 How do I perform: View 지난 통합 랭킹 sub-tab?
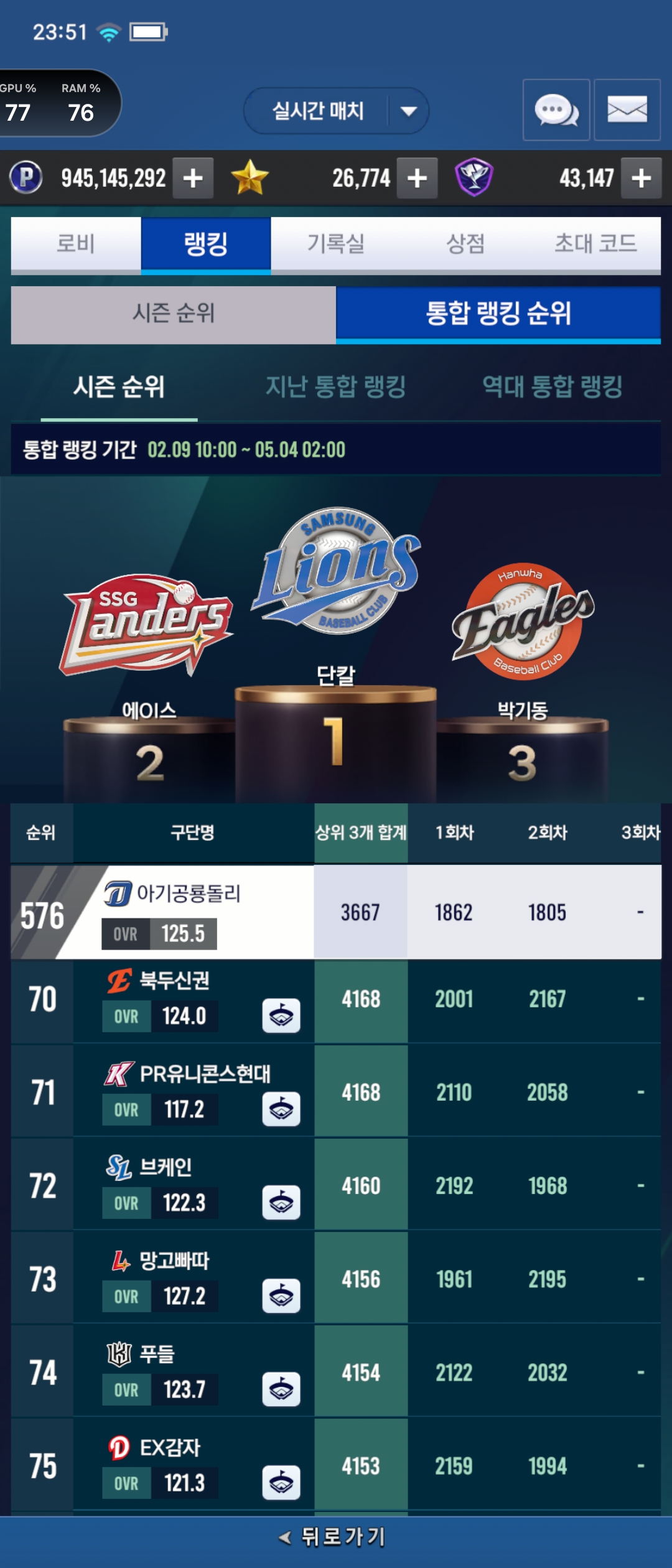coord(335,387)
